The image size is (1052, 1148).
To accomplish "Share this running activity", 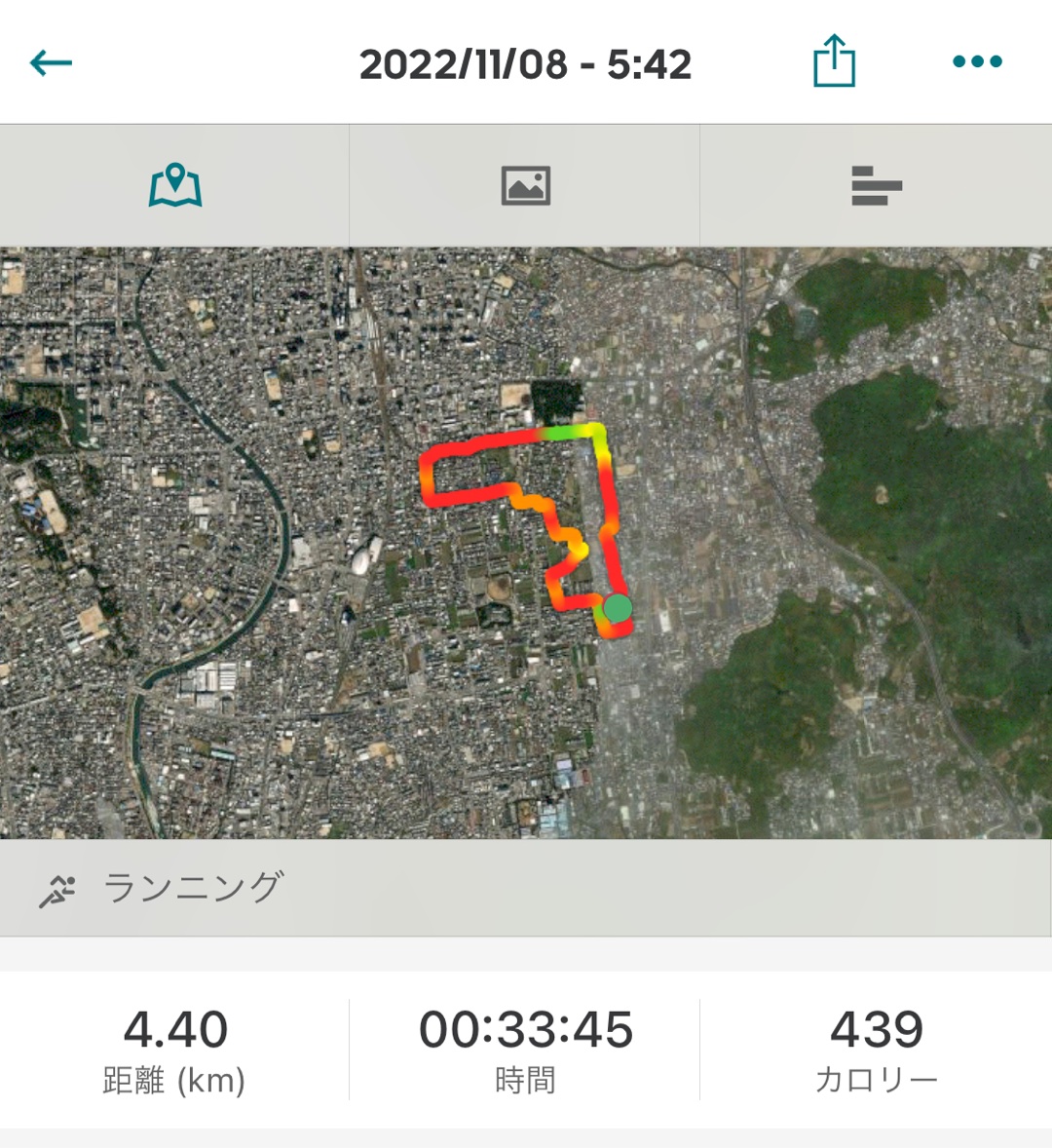I will coord(834,61).
